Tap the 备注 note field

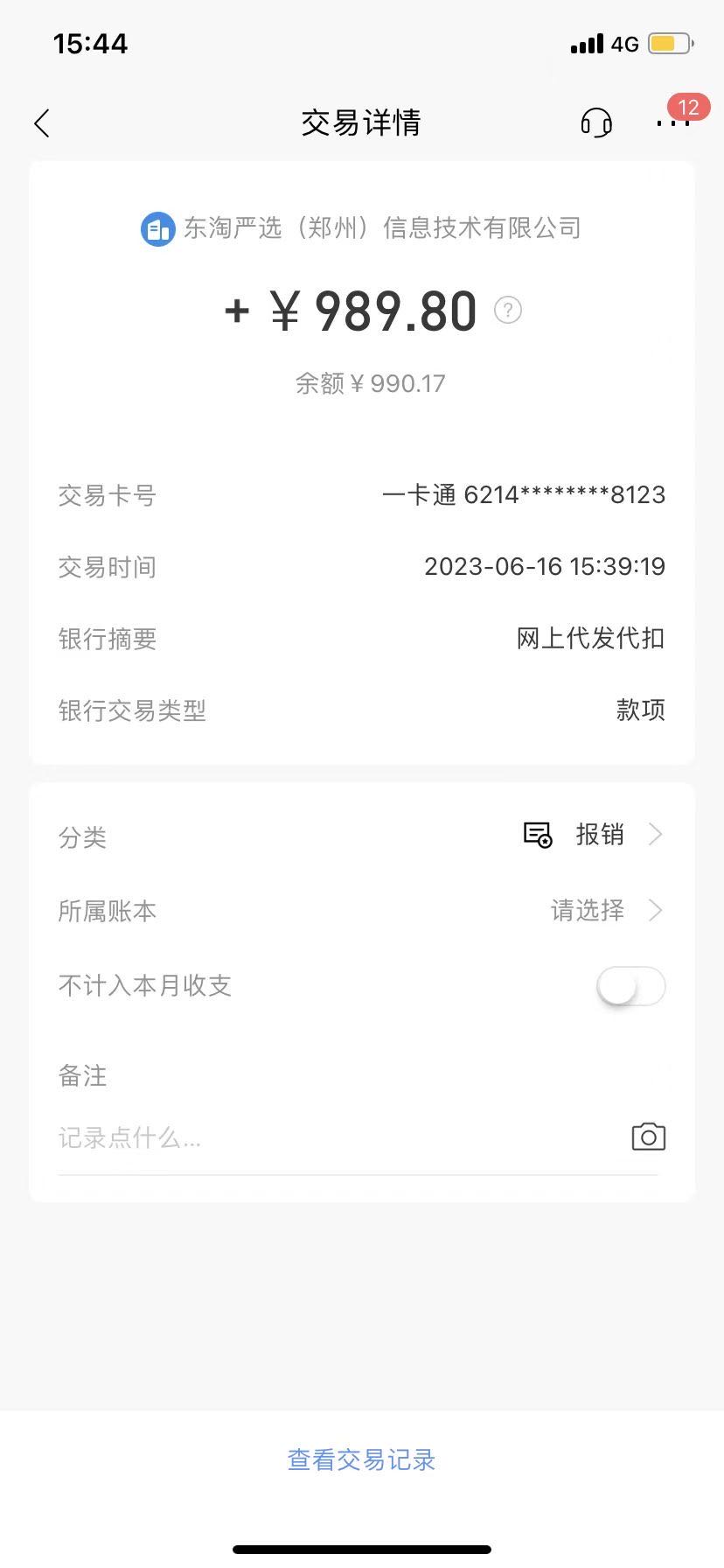point(332,1137)
